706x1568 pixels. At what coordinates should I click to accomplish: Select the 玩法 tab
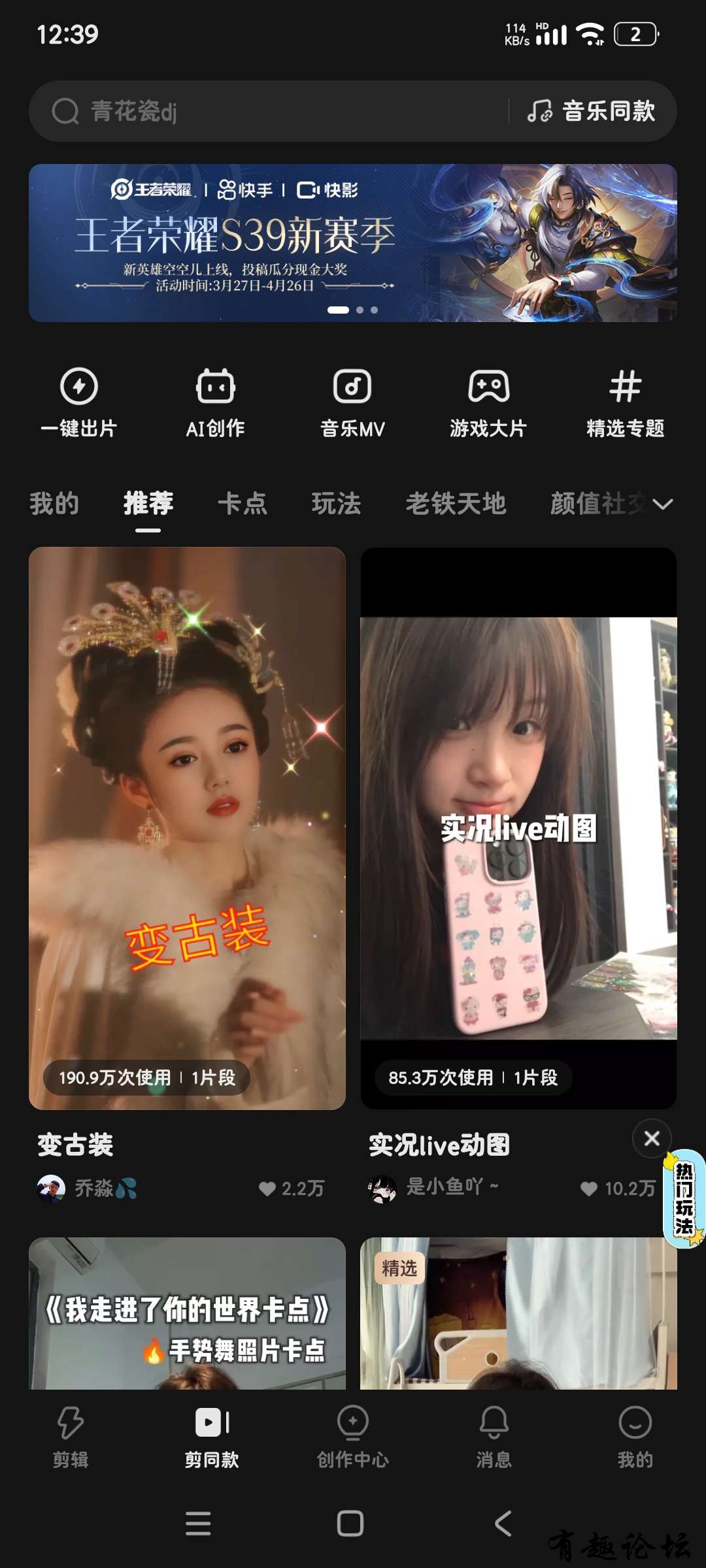click(x=336, y=504)
